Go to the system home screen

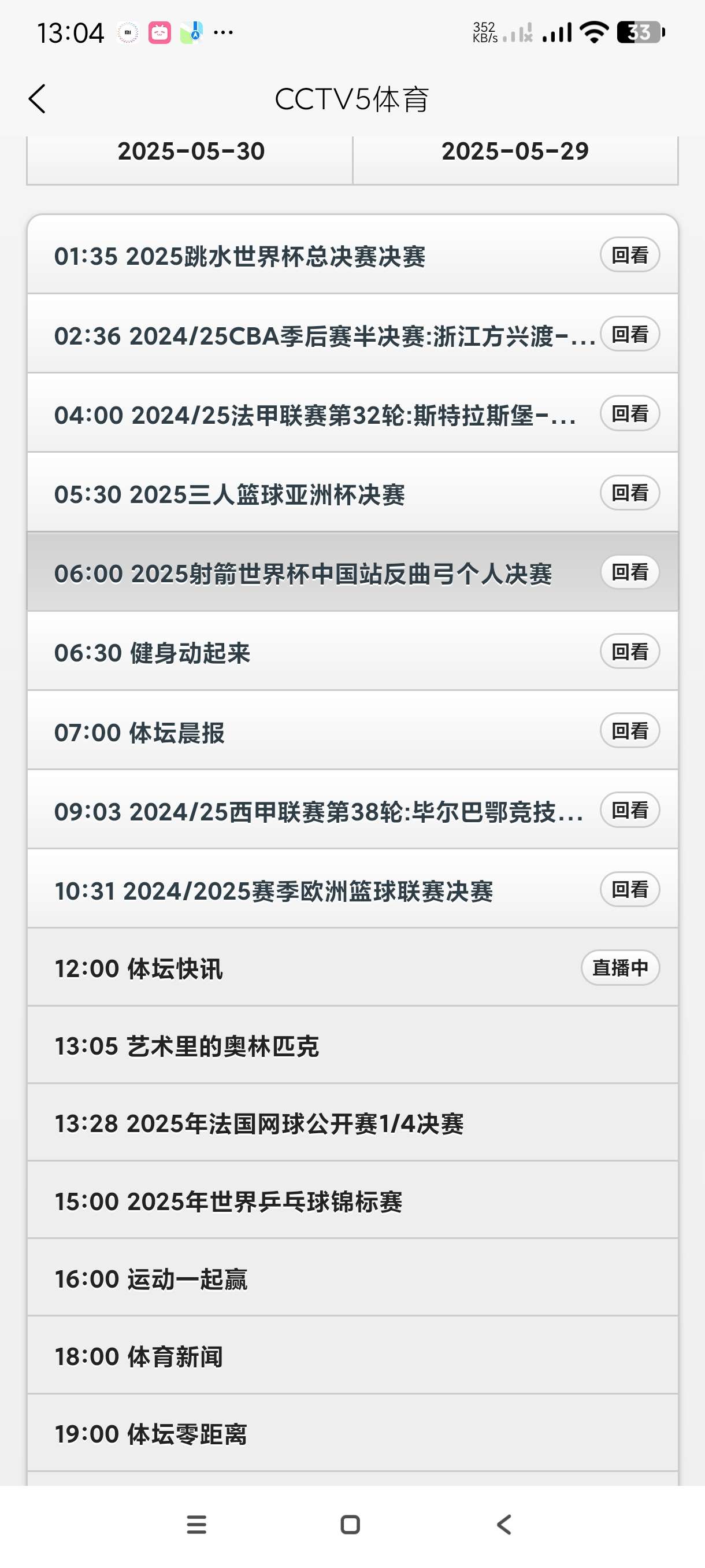click(x=350, y=1525)
